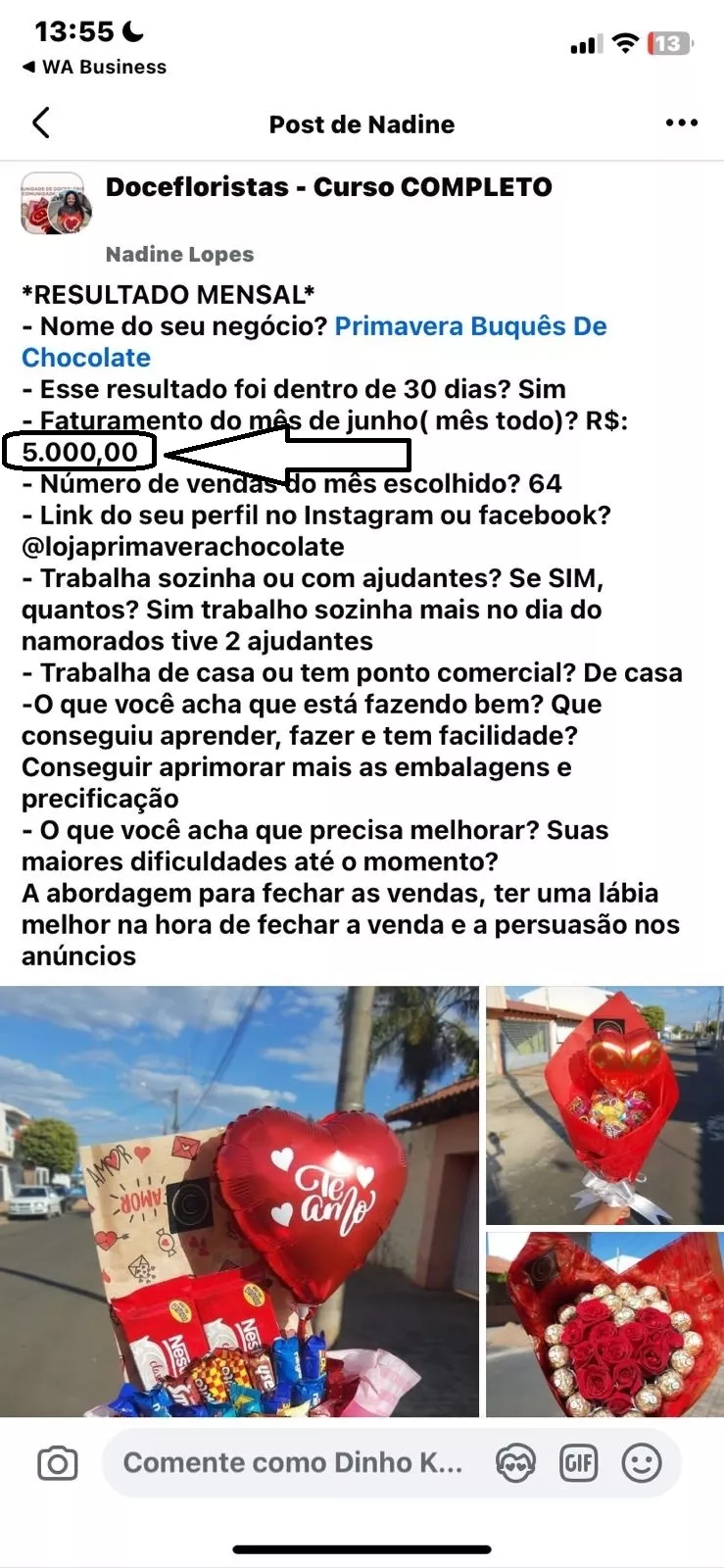Open the avatar stickers picker

(515, 1463)
